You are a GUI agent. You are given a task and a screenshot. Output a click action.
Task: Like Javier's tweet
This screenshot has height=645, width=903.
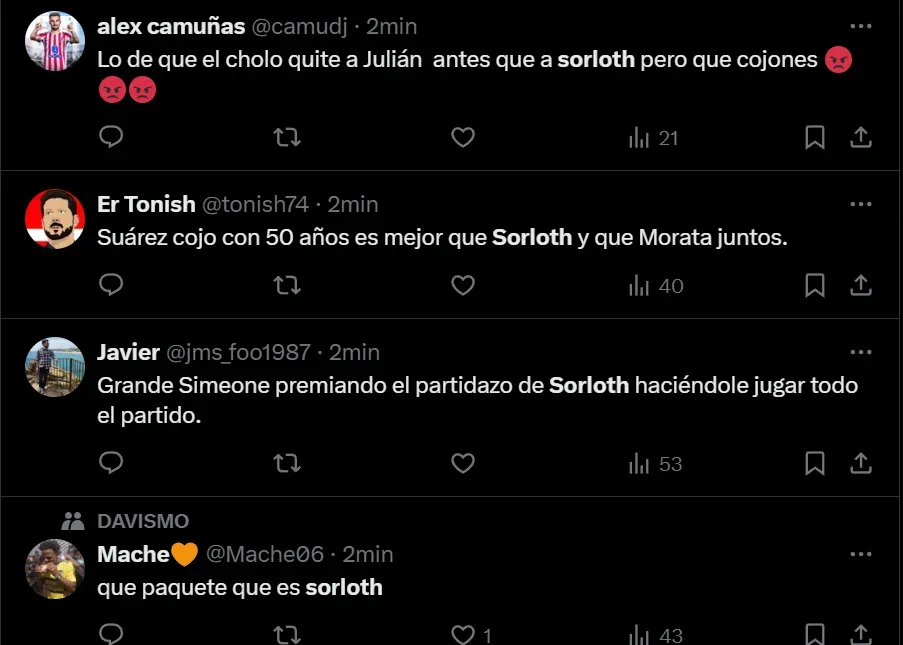[462, 463]
